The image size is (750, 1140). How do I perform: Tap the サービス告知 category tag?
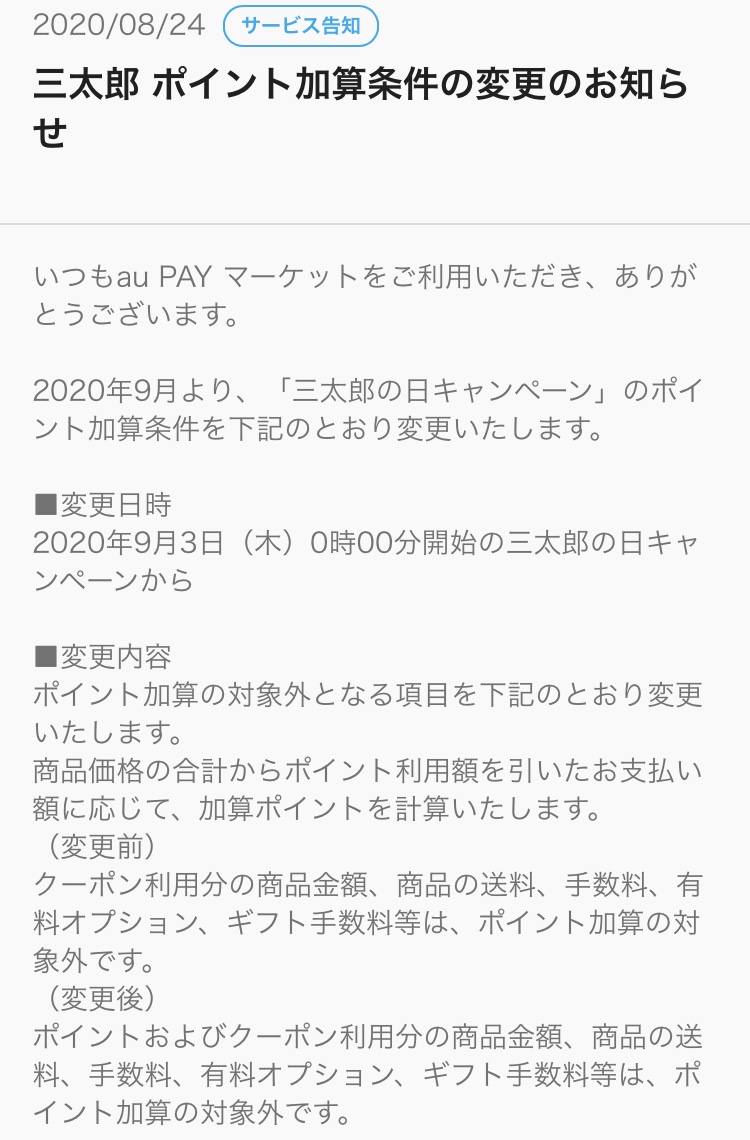[300, 25]
